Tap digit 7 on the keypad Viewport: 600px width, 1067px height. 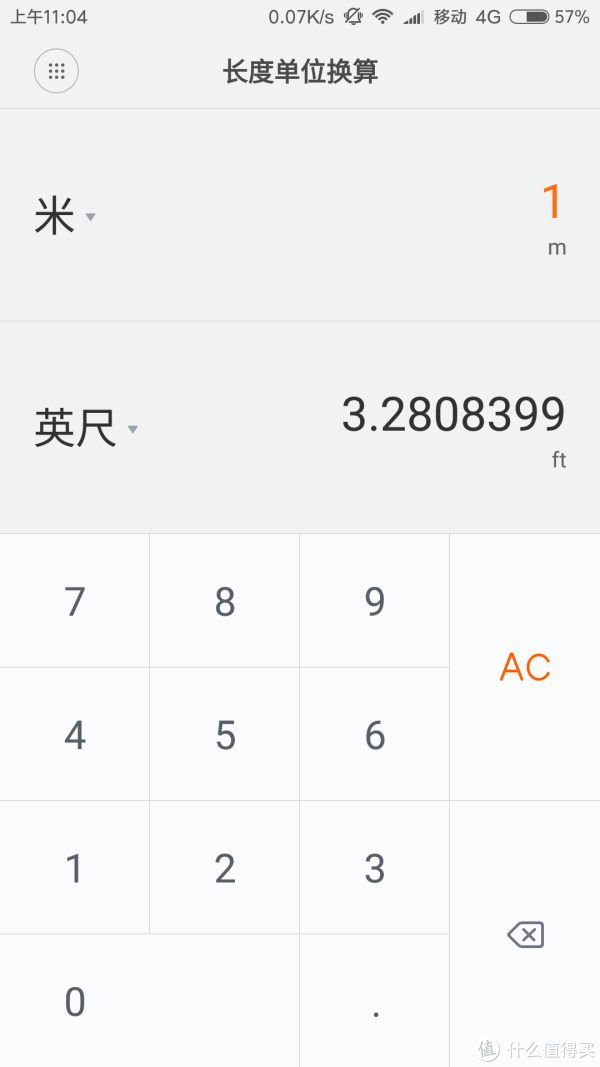tap(75, 601)
